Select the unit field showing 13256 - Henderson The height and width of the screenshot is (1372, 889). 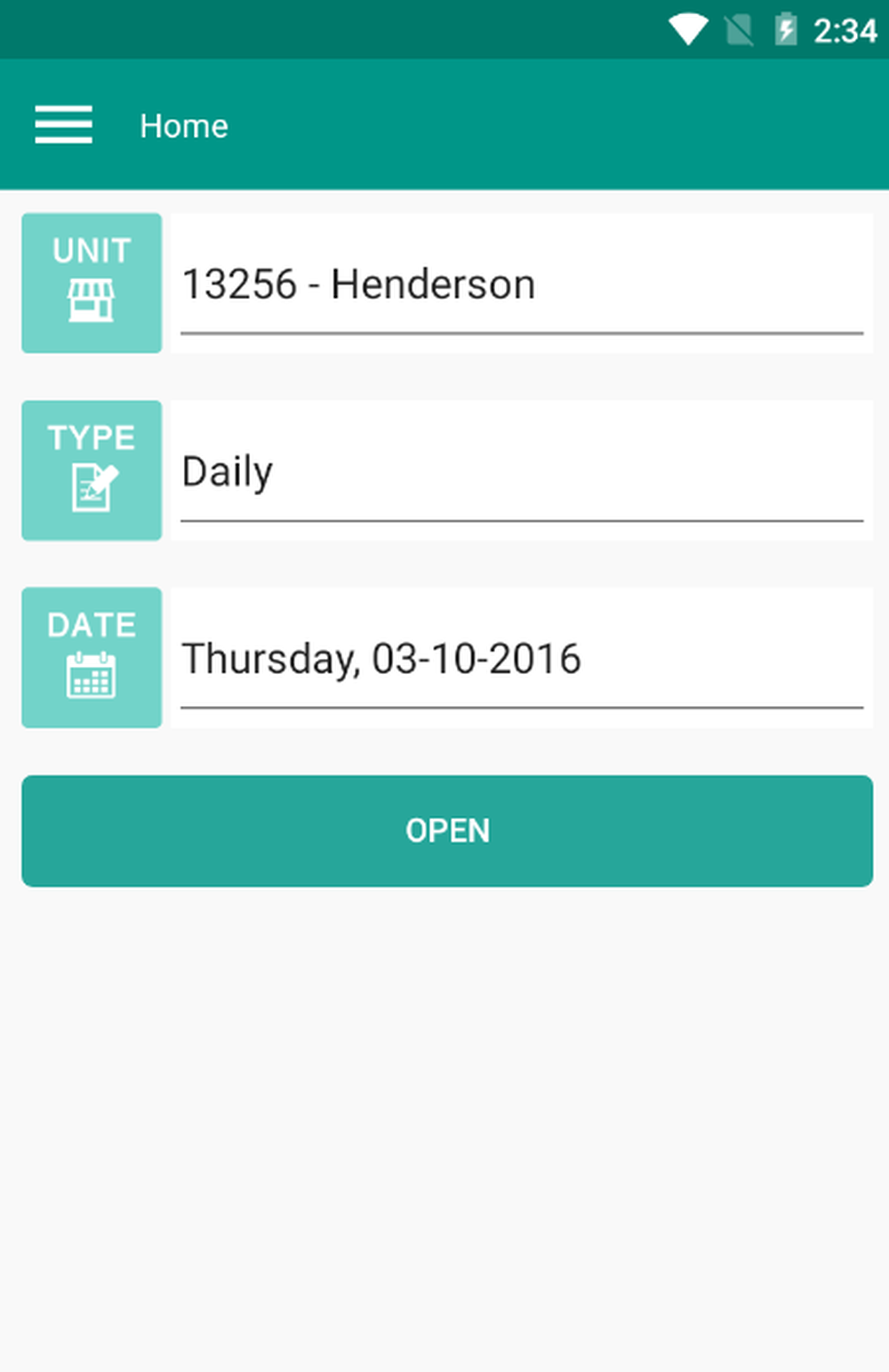tap(521, 285)
